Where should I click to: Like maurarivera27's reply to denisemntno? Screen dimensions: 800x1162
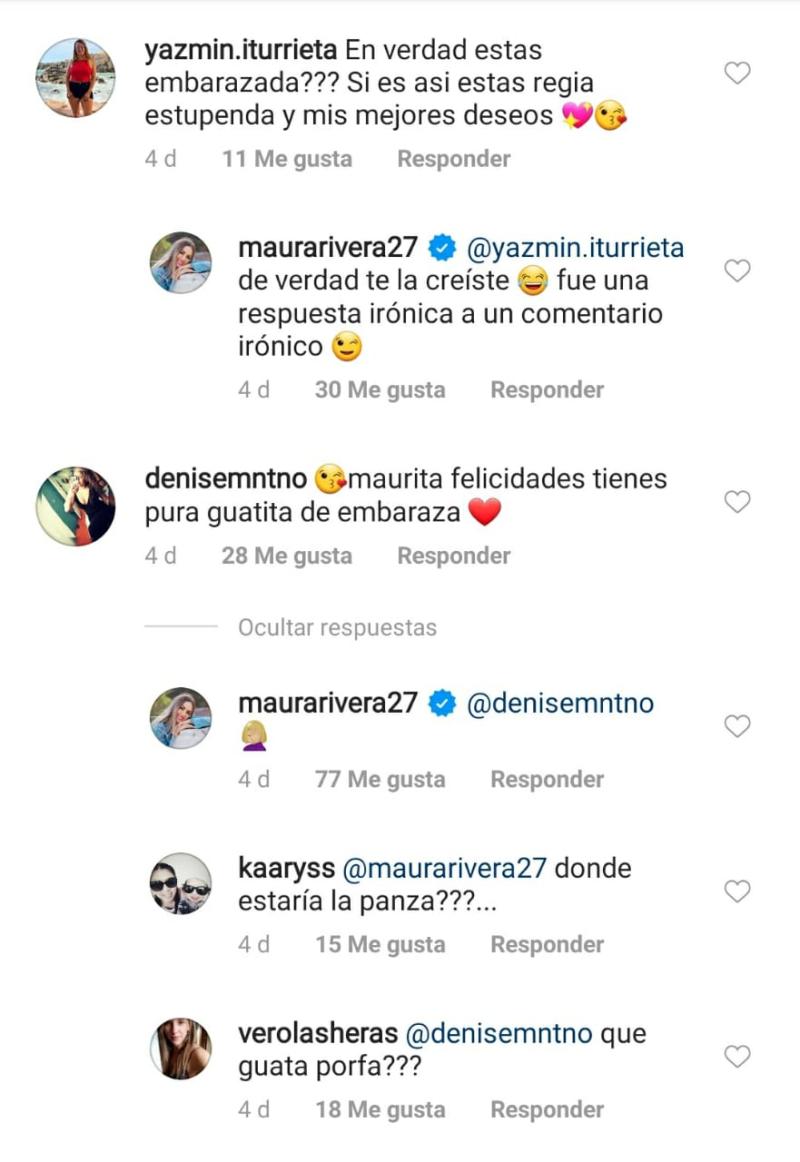[737, 726]
